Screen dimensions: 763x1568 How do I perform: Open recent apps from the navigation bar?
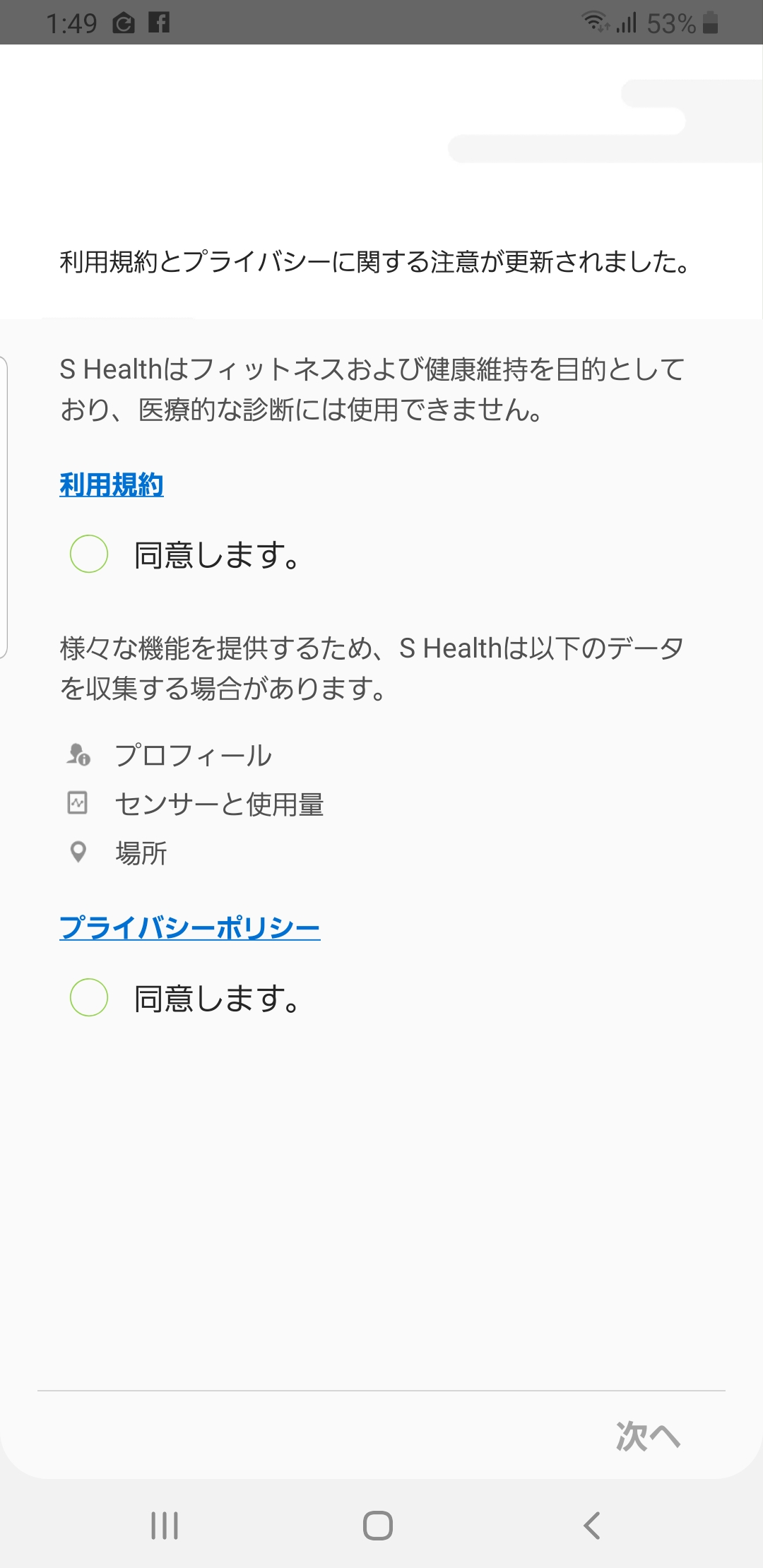(165, 1526)
